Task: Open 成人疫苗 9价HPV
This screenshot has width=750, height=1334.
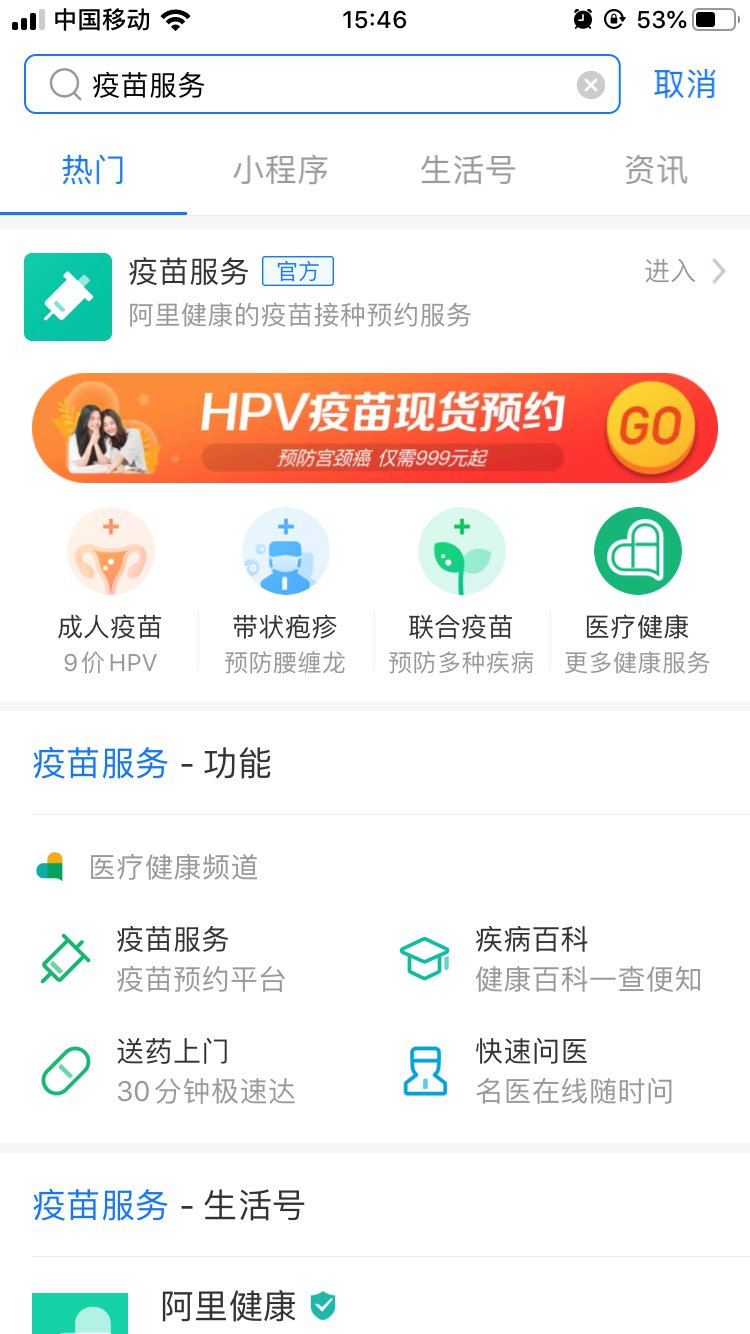Action: coord(110,591)
